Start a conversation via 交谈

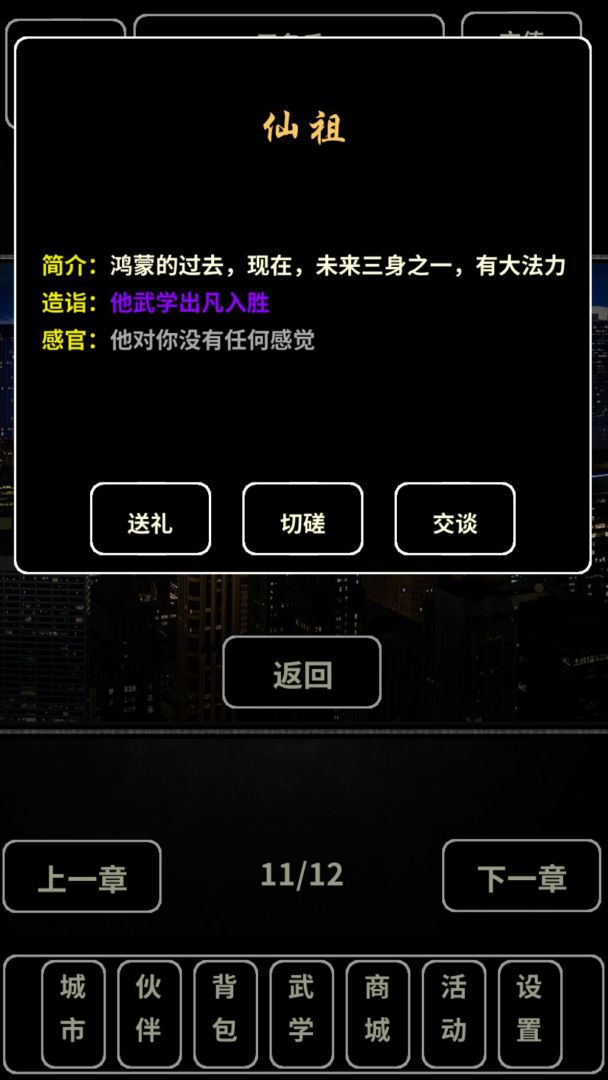[x=455, y=519]
